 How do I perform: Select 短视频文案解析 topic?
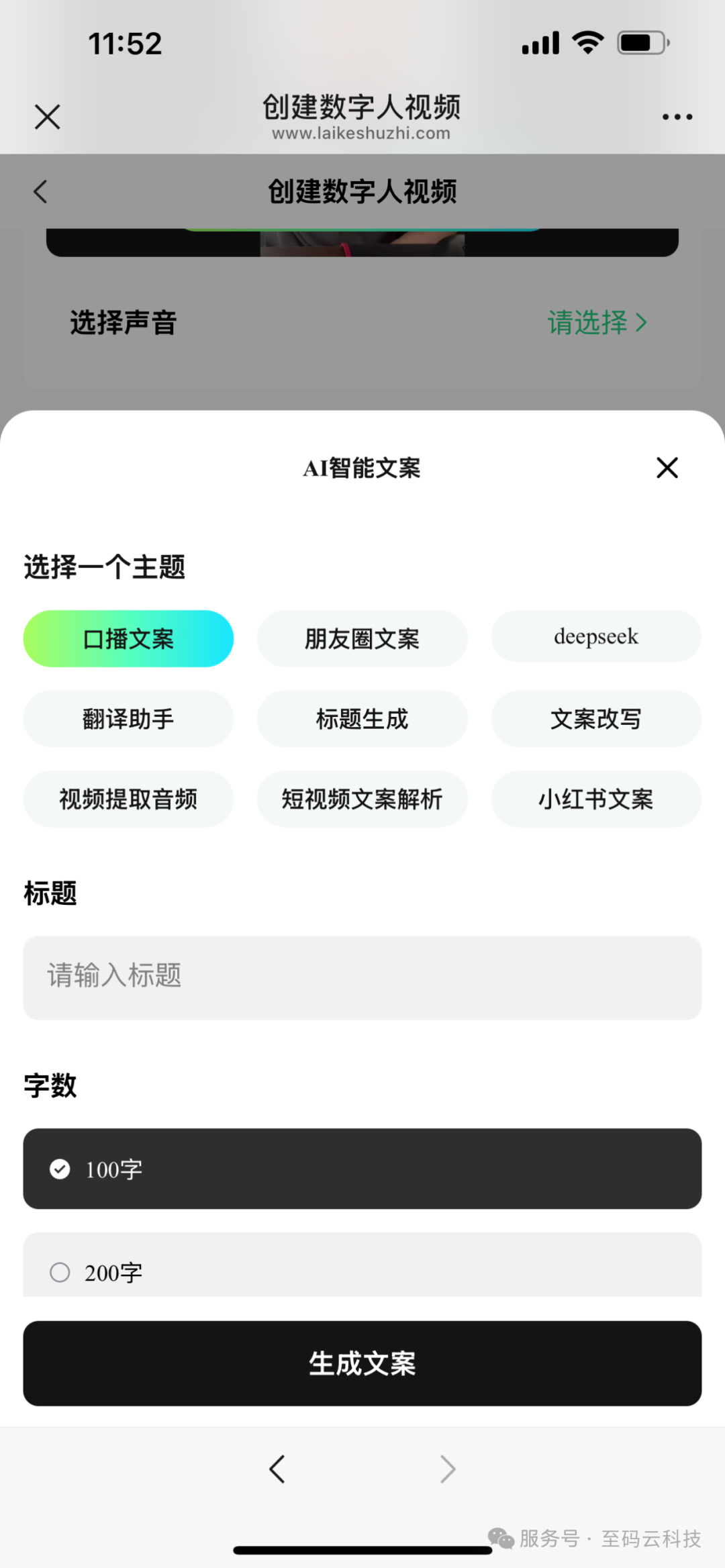click(362, 799)
